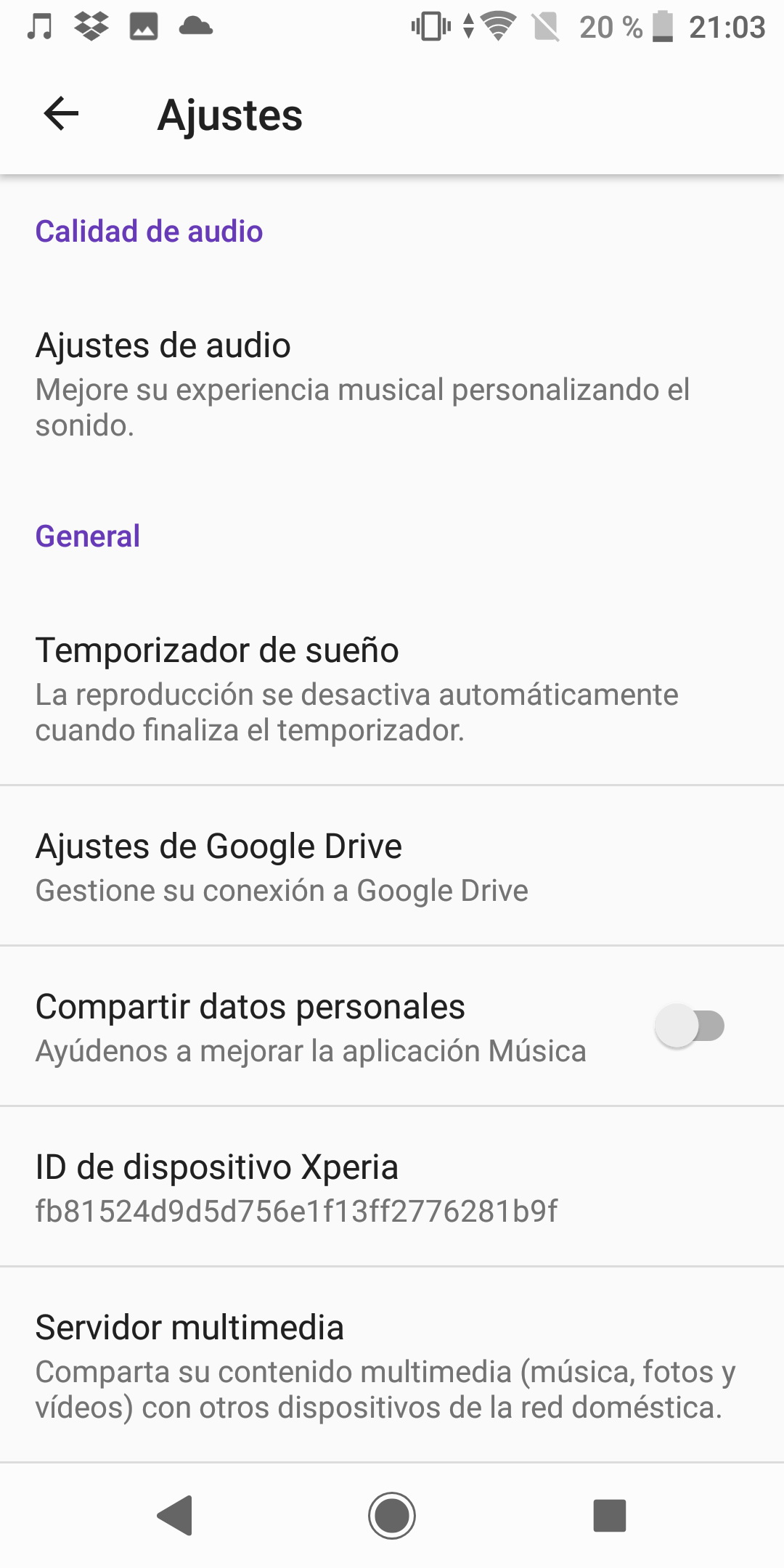Open Ajustes de Google Drive
The height and width of the screenshot is (1568, 784).
click(x=392, y=866)
